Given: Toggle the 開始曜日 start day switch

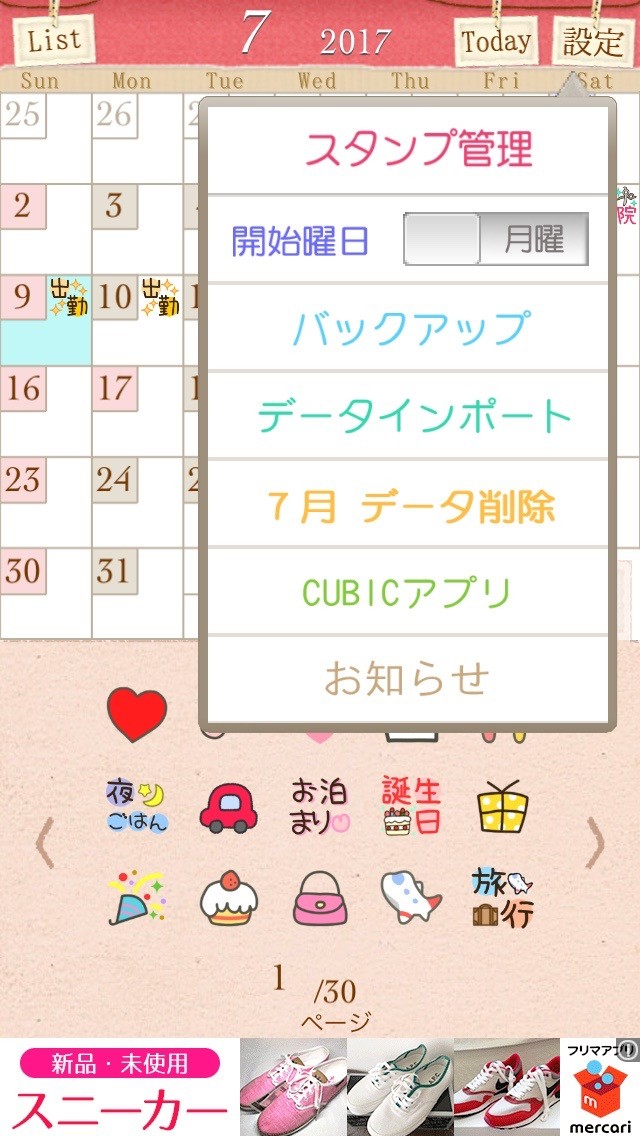Looking at the screenshot, I should coord(496,238).
